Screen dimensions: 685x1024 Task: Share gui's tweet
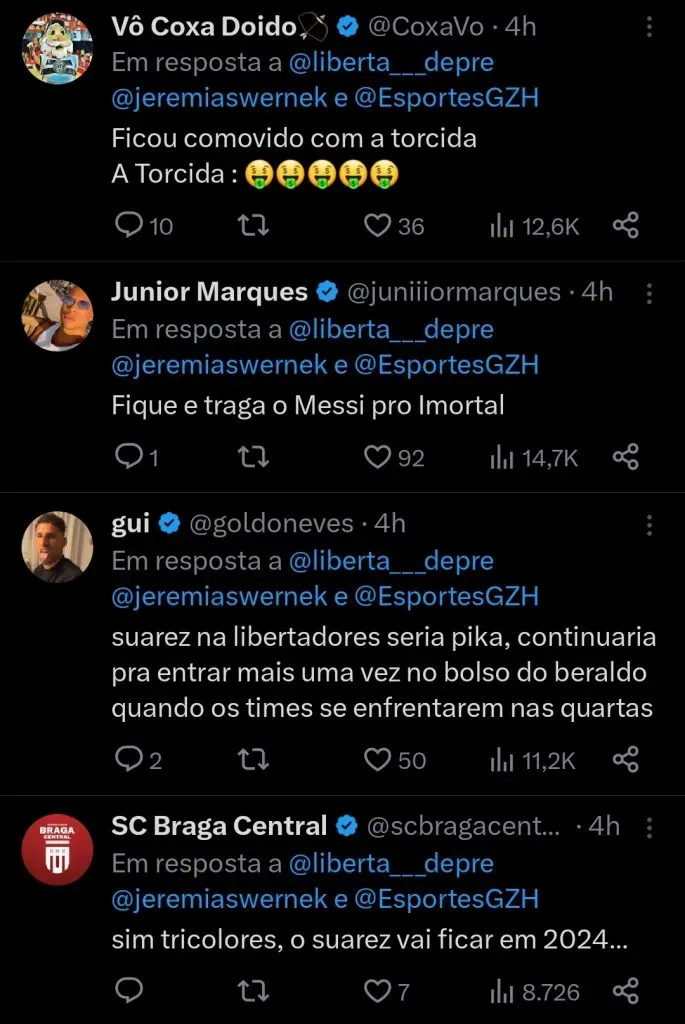coord(626,760)
